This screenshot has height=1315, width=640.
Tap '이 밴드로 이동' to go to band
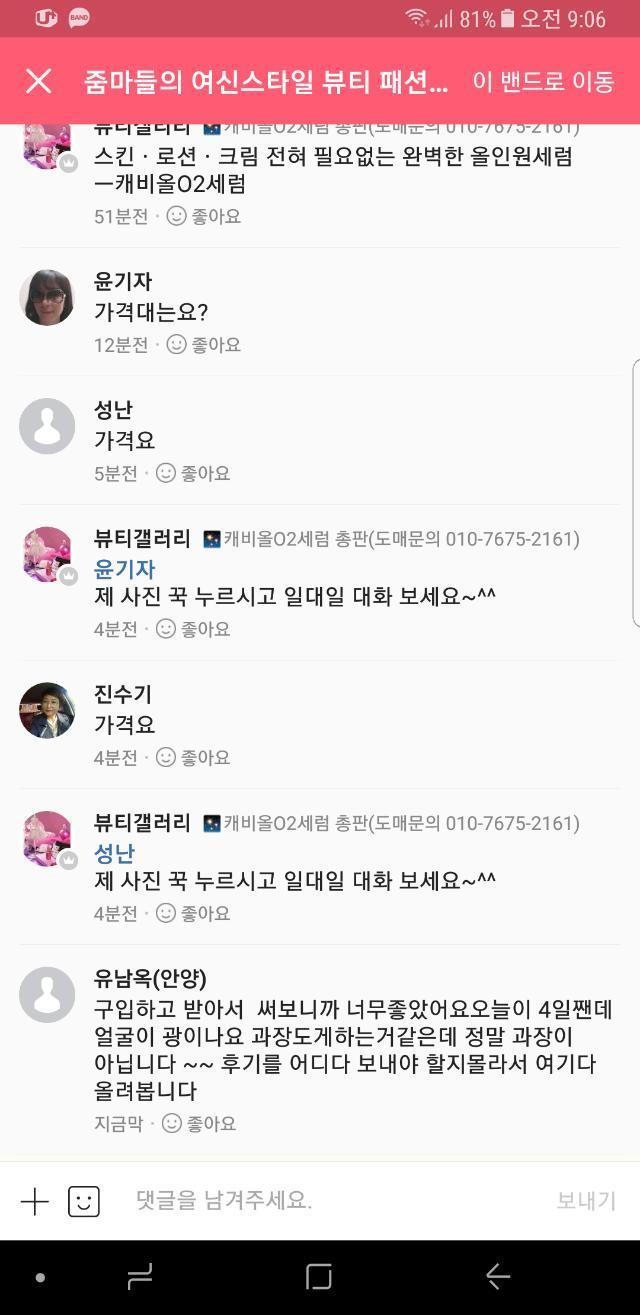[543, 82]
